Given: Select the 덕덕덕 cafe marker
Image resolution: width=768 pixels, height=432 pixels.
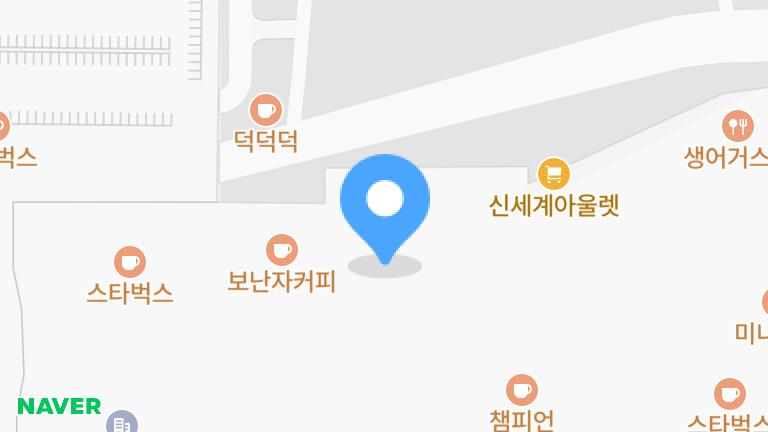Looking at the screenshot, I should point(266,109).
